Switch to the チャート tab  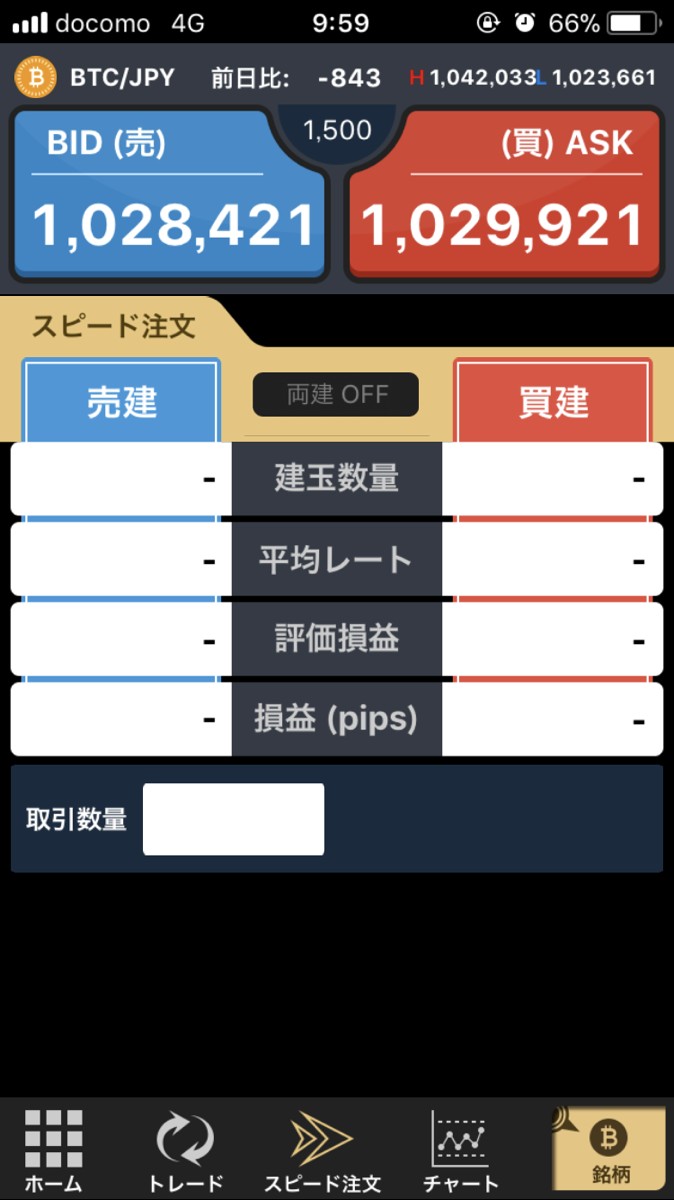click(460, 1150)
